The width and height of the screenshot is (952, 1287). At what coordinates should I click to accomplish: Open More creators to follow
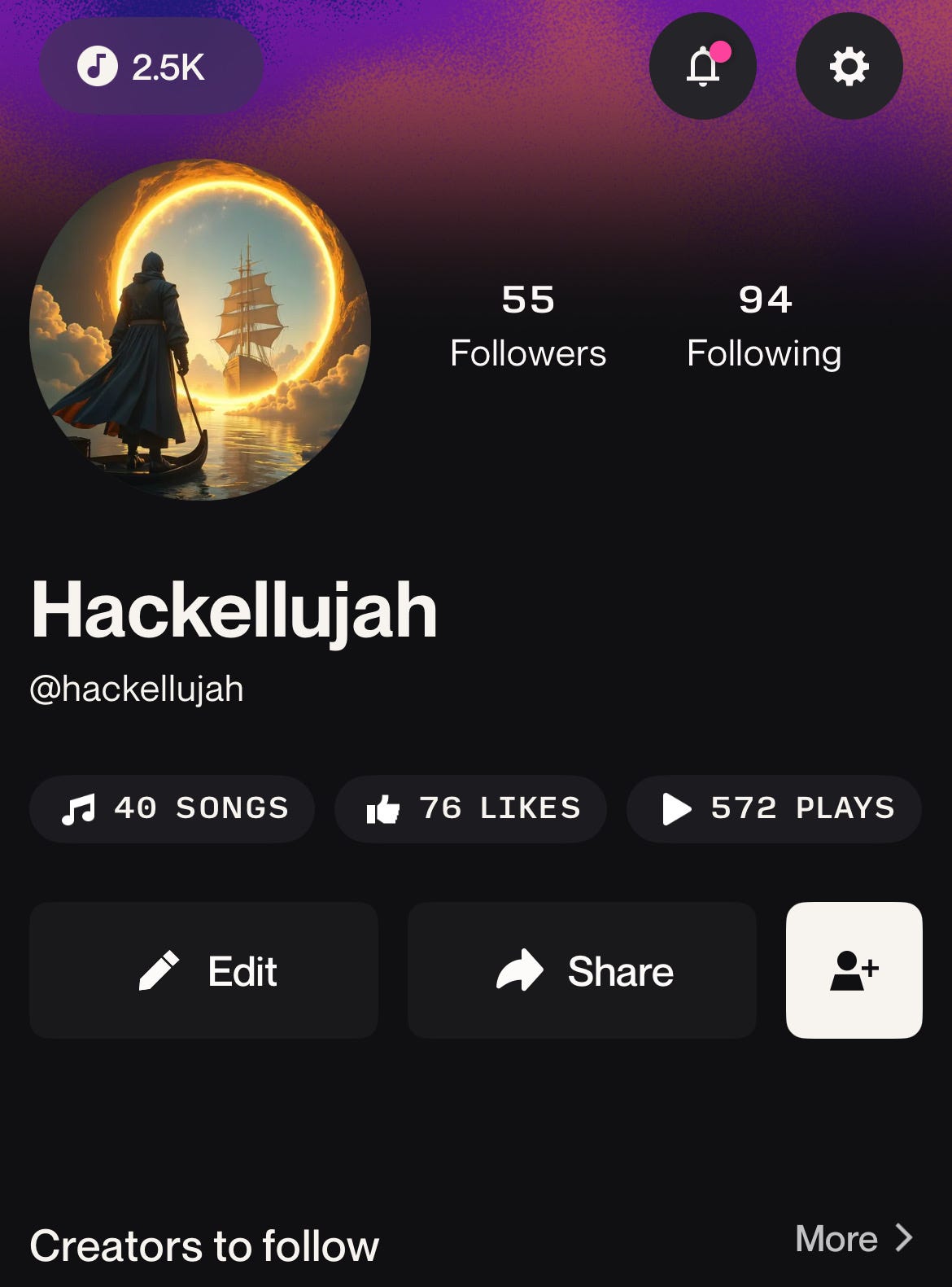(853, 1238)
